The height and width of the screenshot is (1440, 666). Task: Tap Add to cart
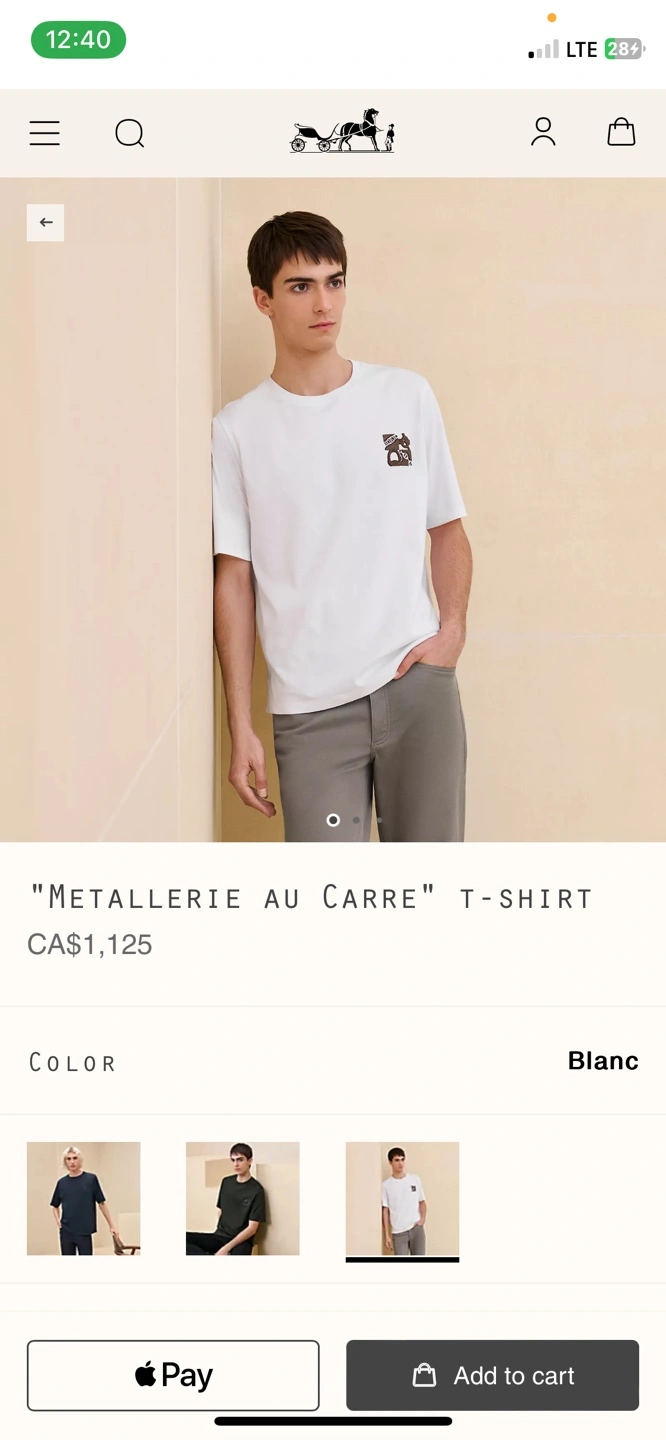click(492, 1375)
